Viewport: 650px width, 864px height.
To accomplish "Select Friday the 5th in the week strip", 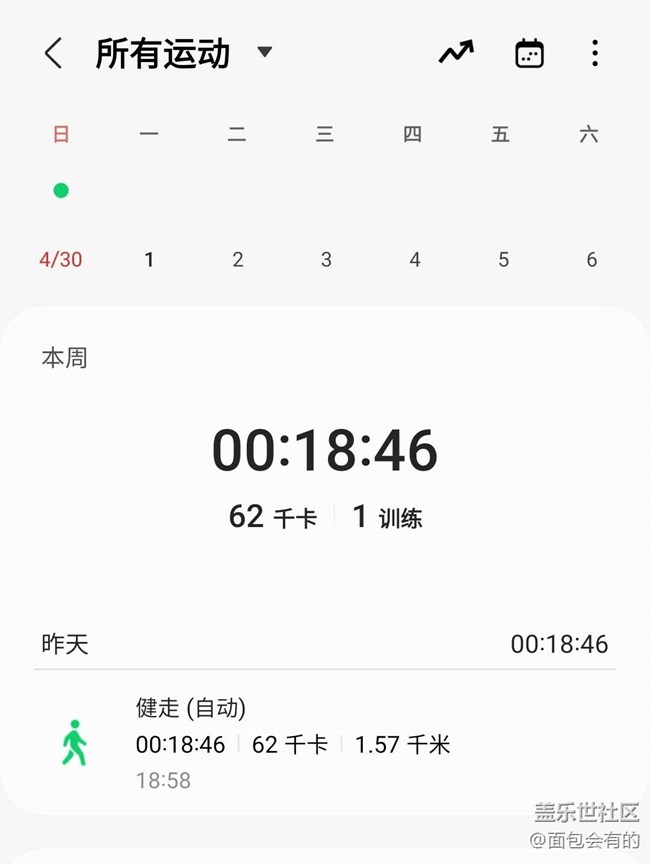I will 503,259.
